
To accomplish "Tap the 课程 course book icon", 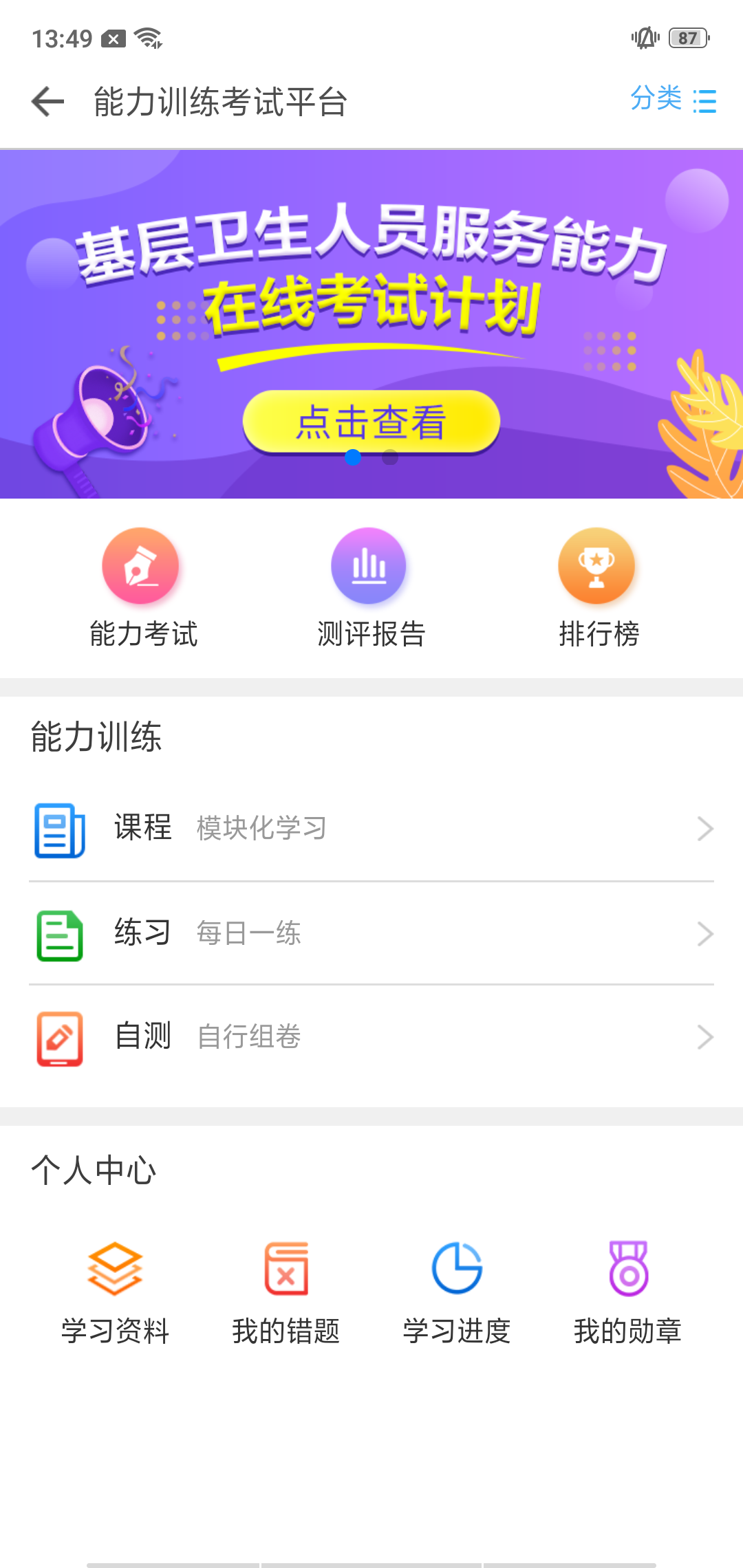I will tap(59, 829).
